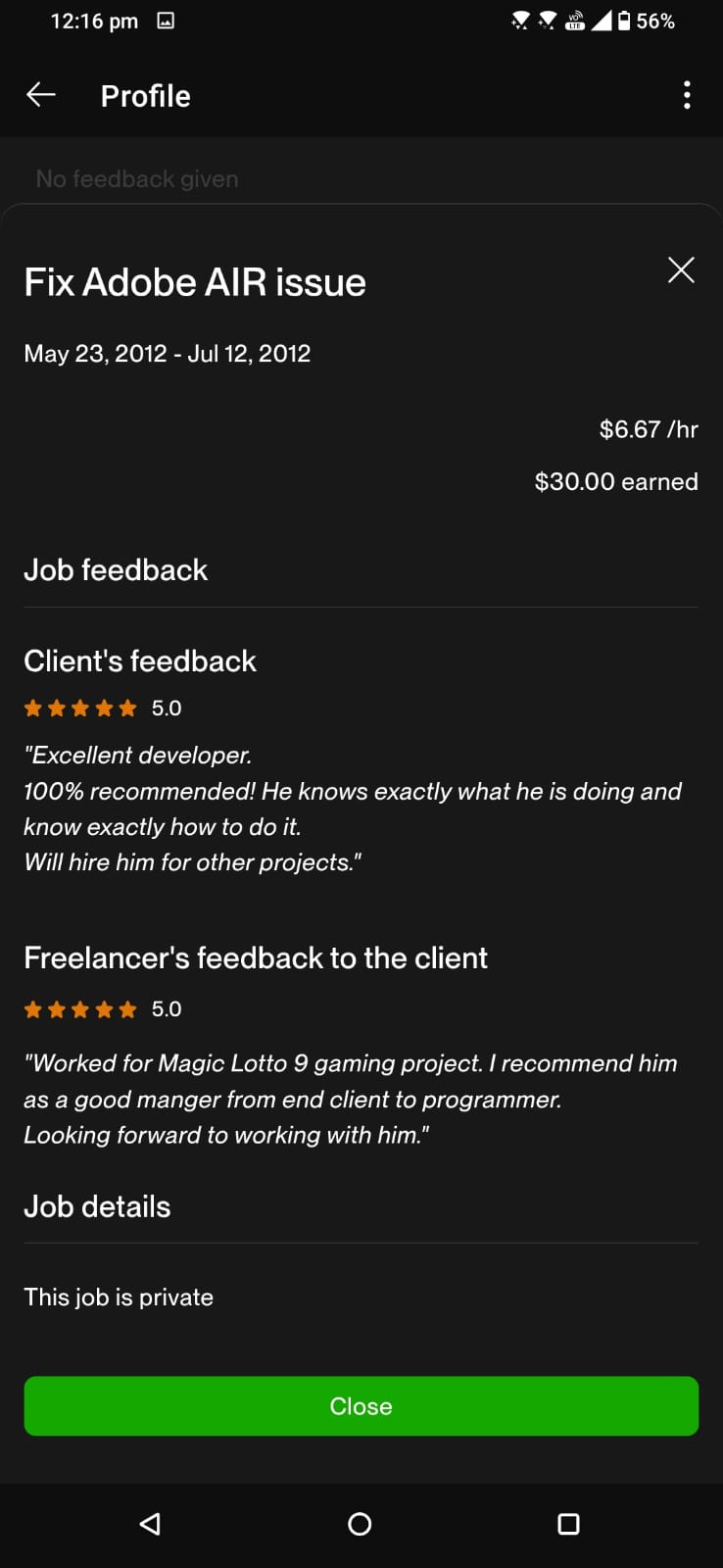
Task: Select the Job feedback section heading
Action: click(x=115, y=568)
